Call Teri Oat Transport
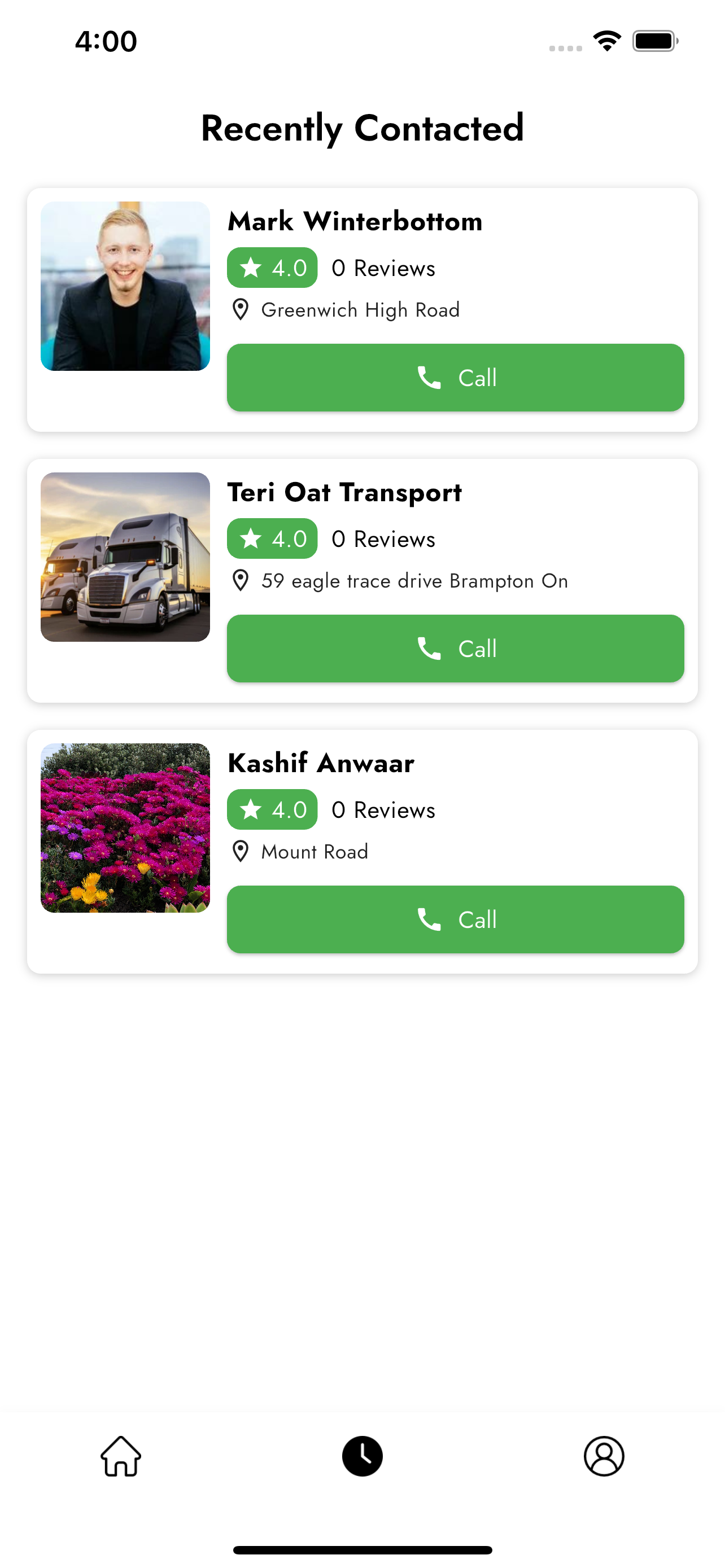Image resolution: width=725 pixels, height=1568 pixels. [455, 649]
